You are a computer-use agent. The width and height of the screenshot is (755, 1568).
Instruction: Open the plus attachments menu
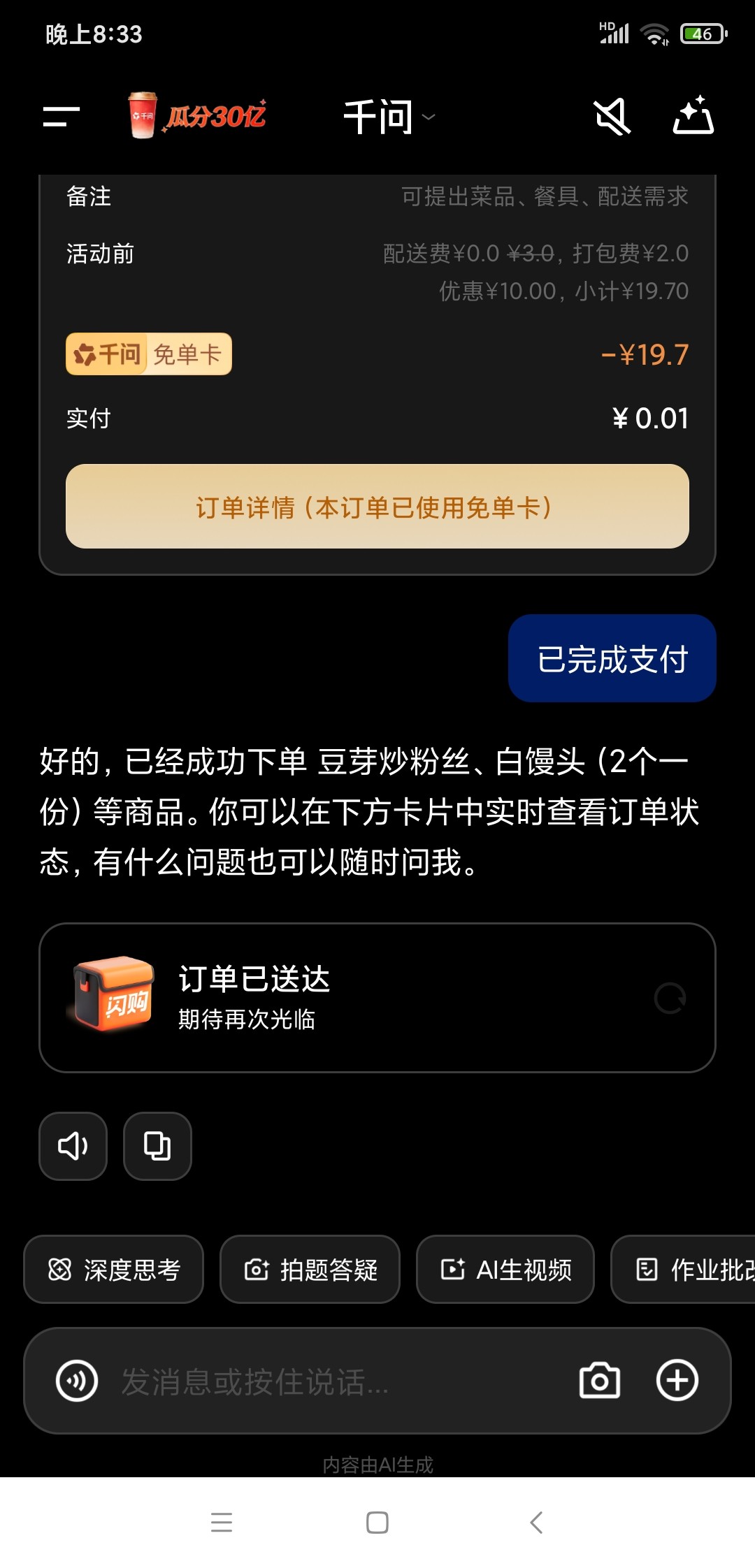pos(677,1381)
